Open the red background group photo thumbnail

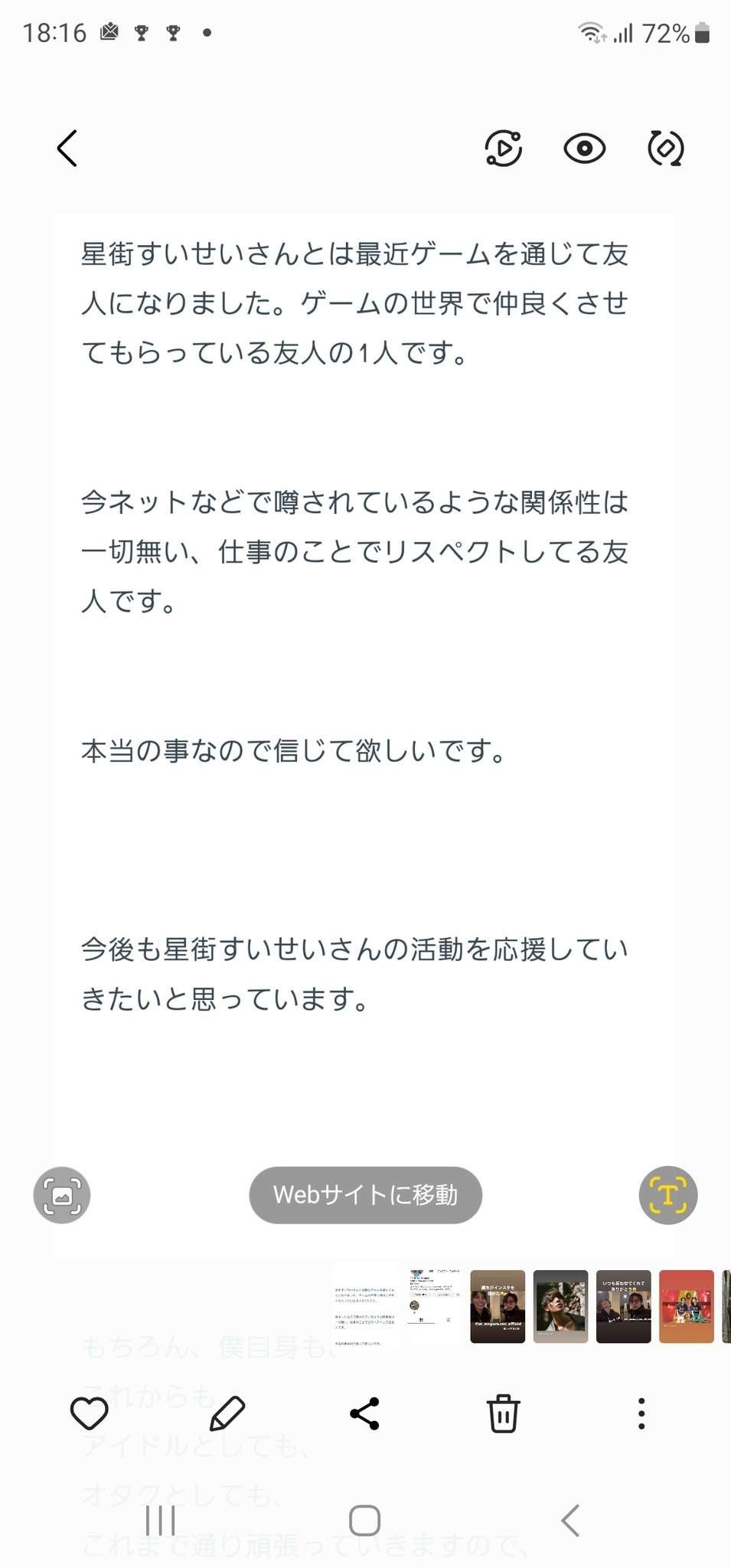(x=686, y=1306)
